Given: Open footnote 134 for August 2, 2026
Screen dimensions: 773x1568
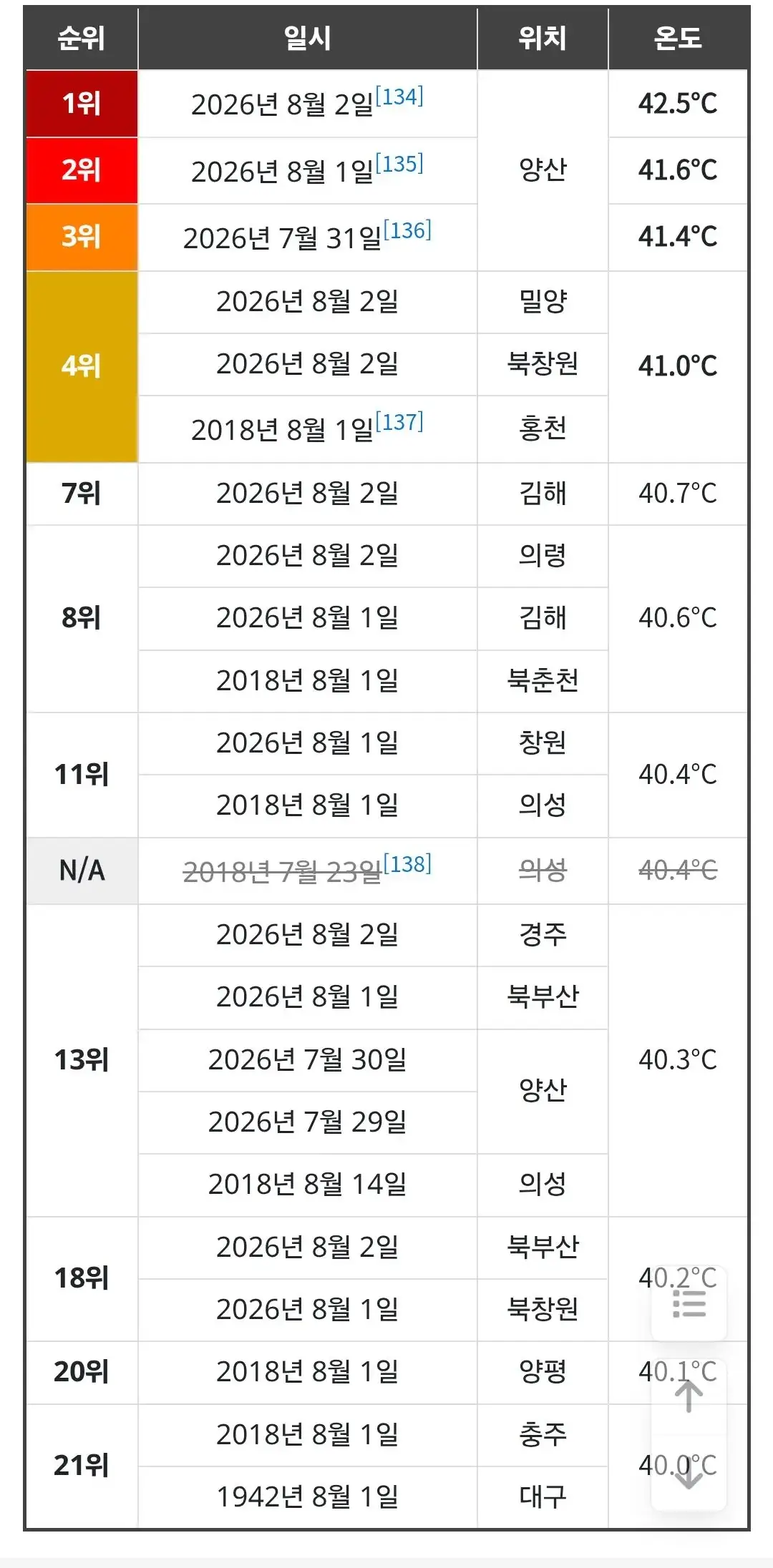Looking at the screenshot, I should pyautogui.click(x=399, y=97).
